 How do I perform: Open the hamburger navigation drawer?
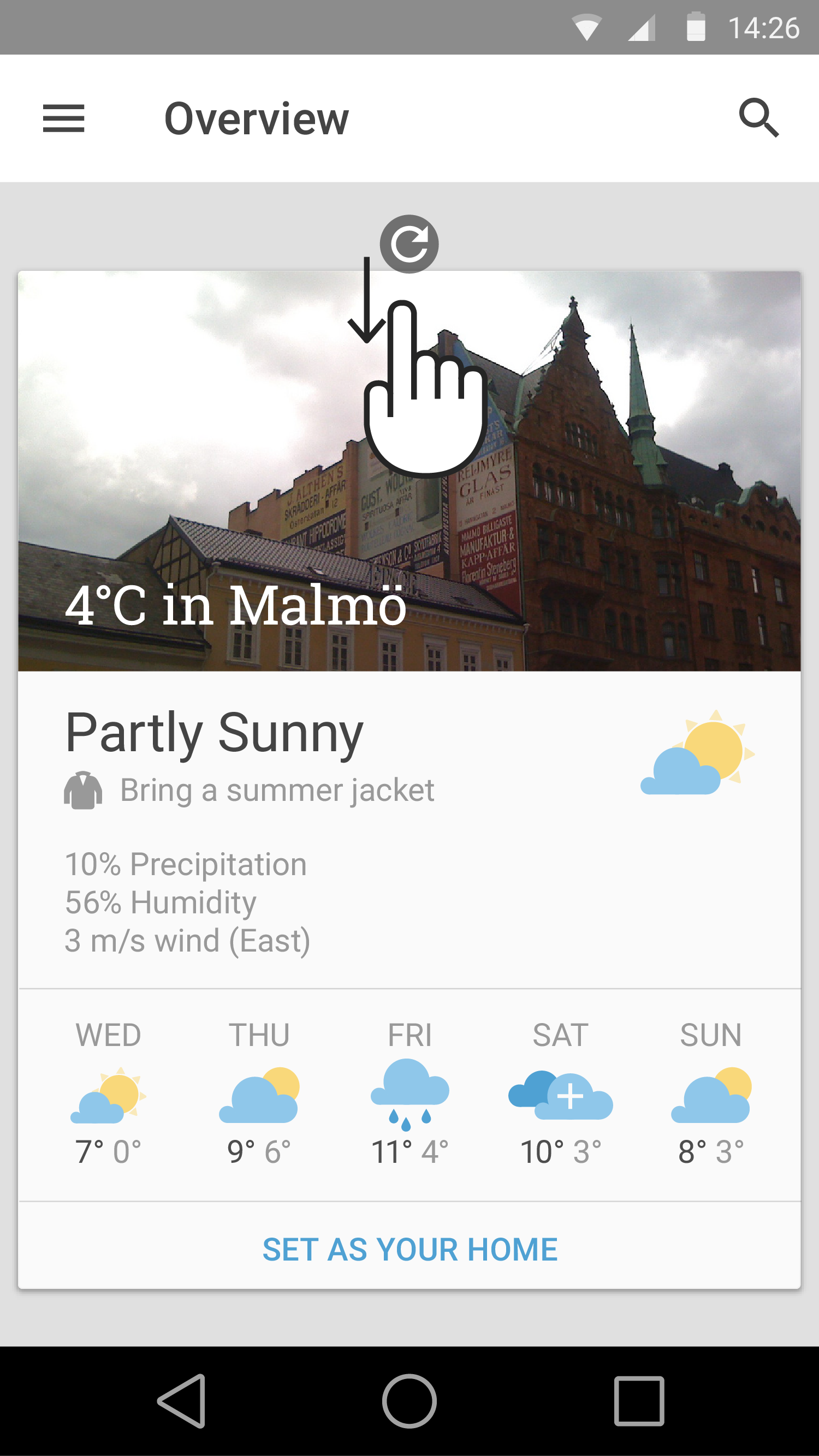[x=63, y=118]
